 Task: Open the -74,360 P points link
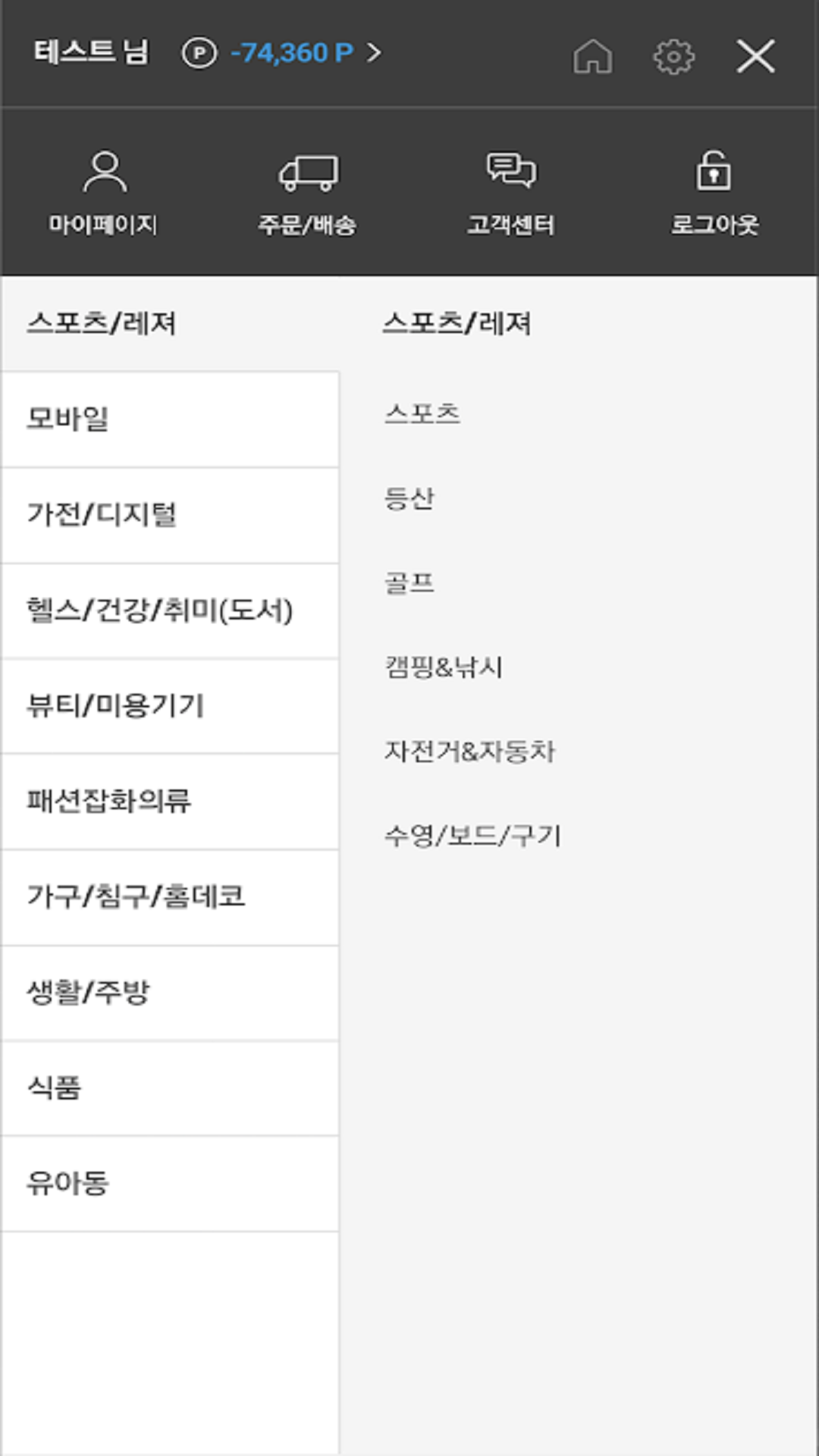pyautogui.click(x=292, y=53)
